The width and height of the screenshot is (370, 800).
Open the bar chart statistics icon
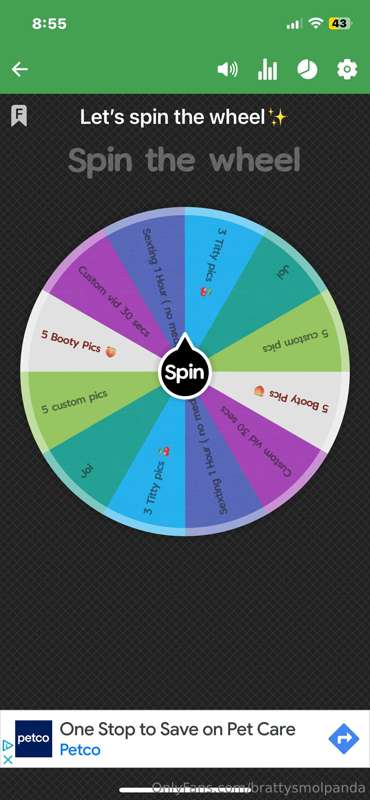point(267,69)
